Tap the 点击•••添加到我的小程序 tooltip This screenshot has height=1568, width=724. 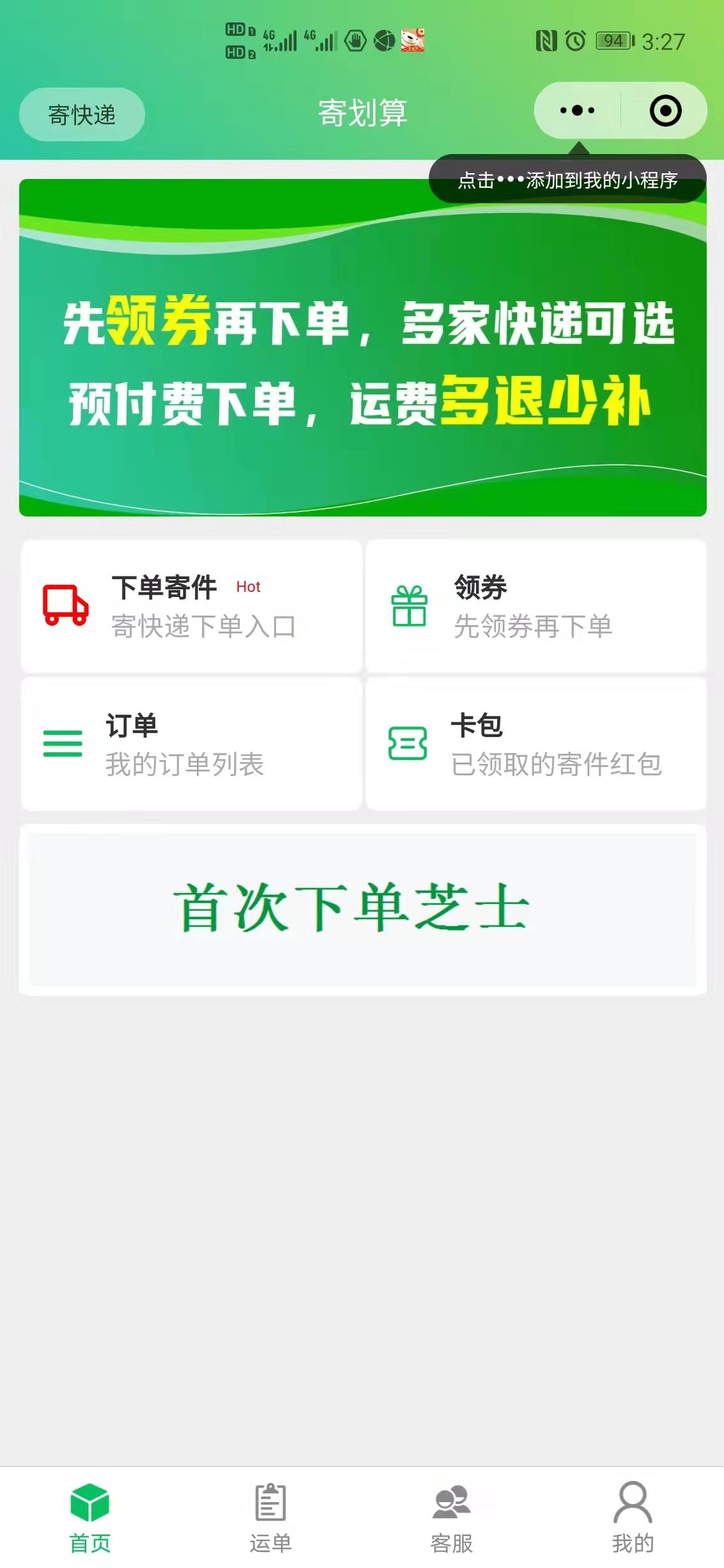point(569,181)
